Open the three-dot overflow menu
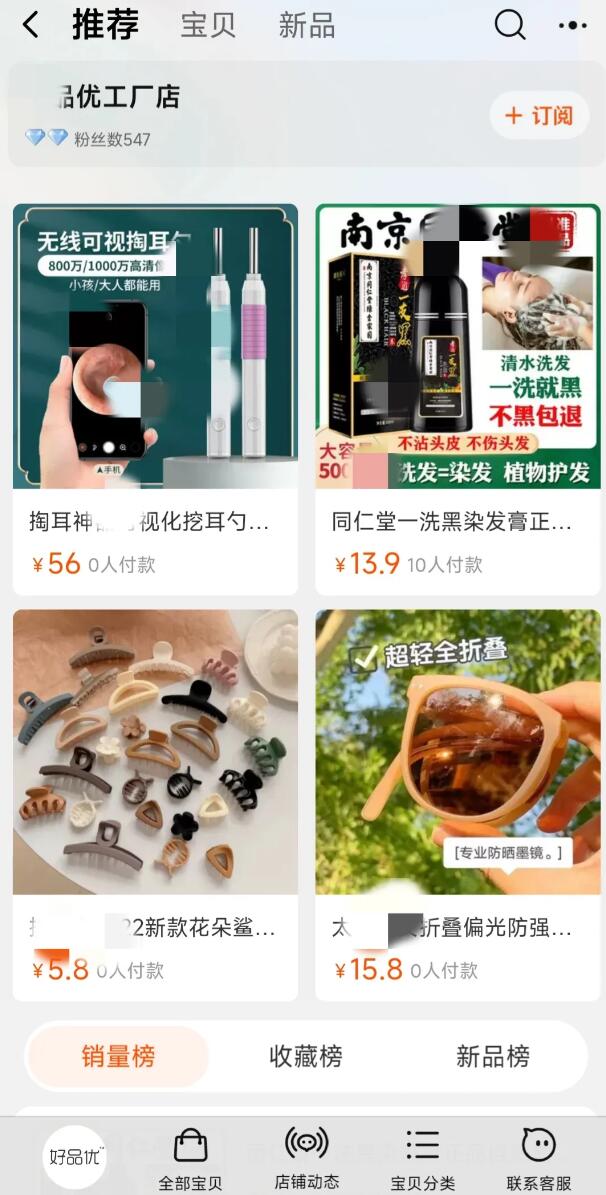 [x=572, y=26]
